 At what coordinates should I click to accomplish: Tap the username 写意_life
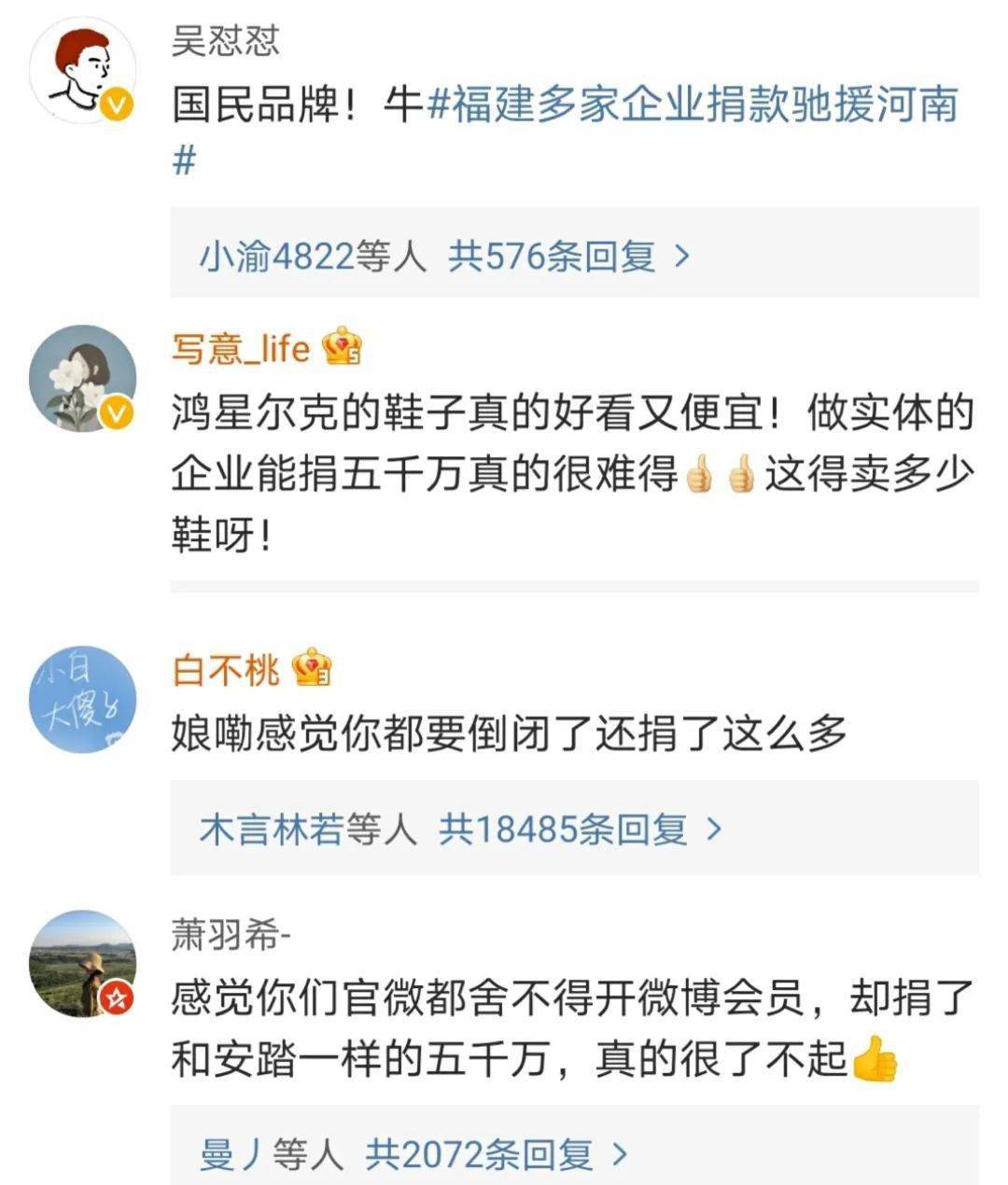pos(240,349)
